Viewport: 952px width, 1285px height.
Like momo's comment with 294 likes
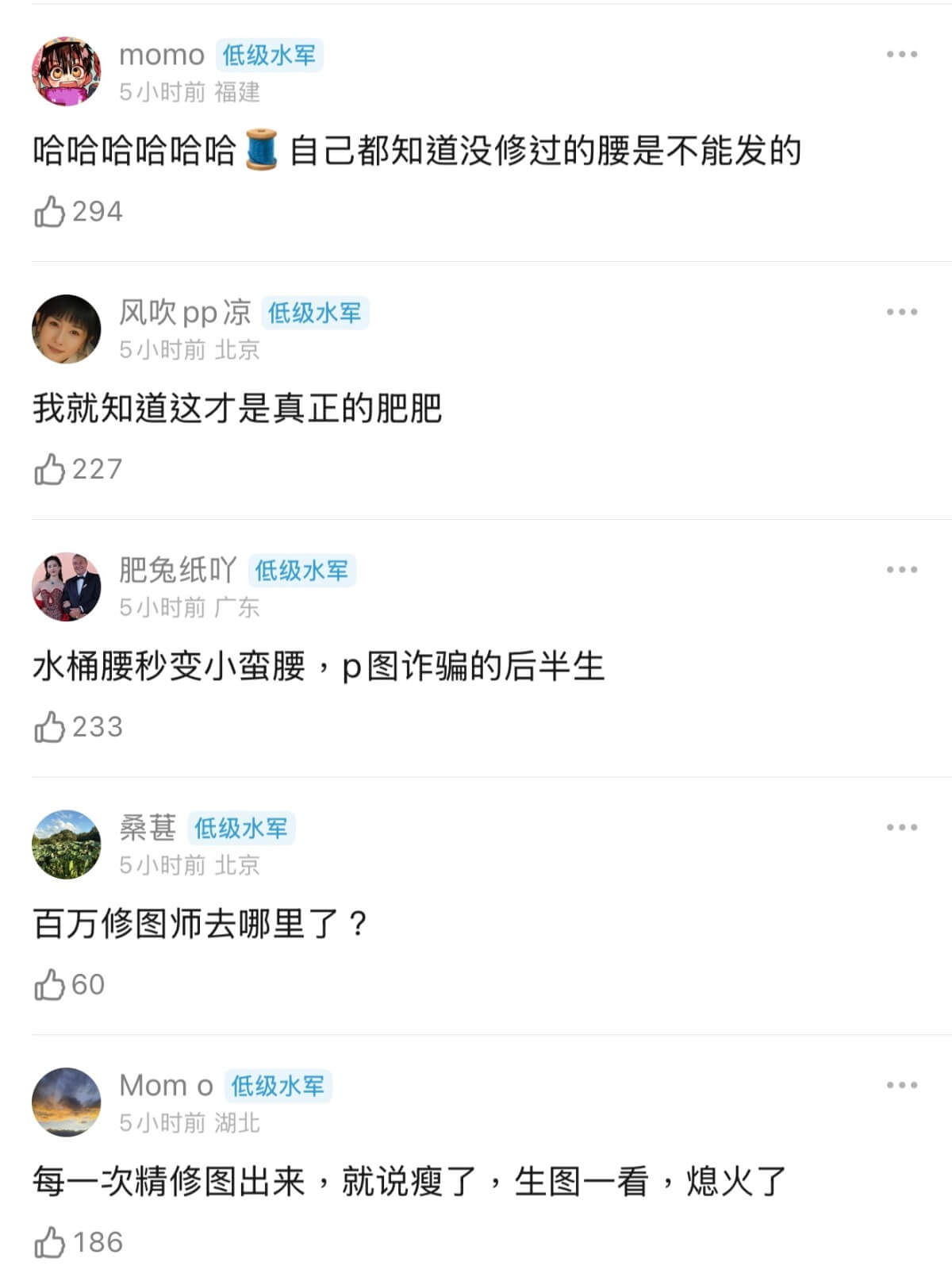click(x=49, y=212)
